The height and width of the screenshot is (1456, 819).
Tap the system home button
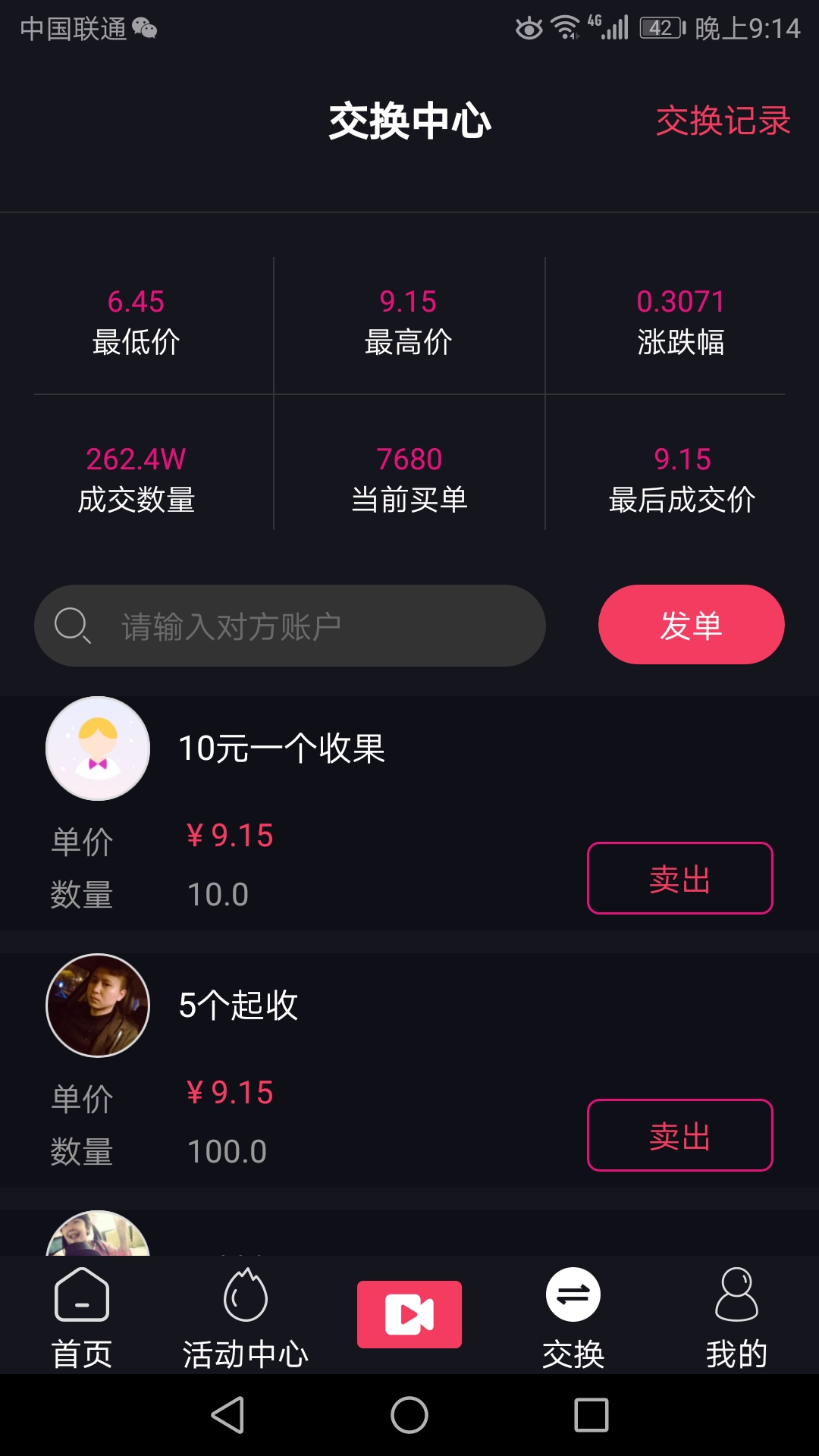click(x=409, y=1415)
